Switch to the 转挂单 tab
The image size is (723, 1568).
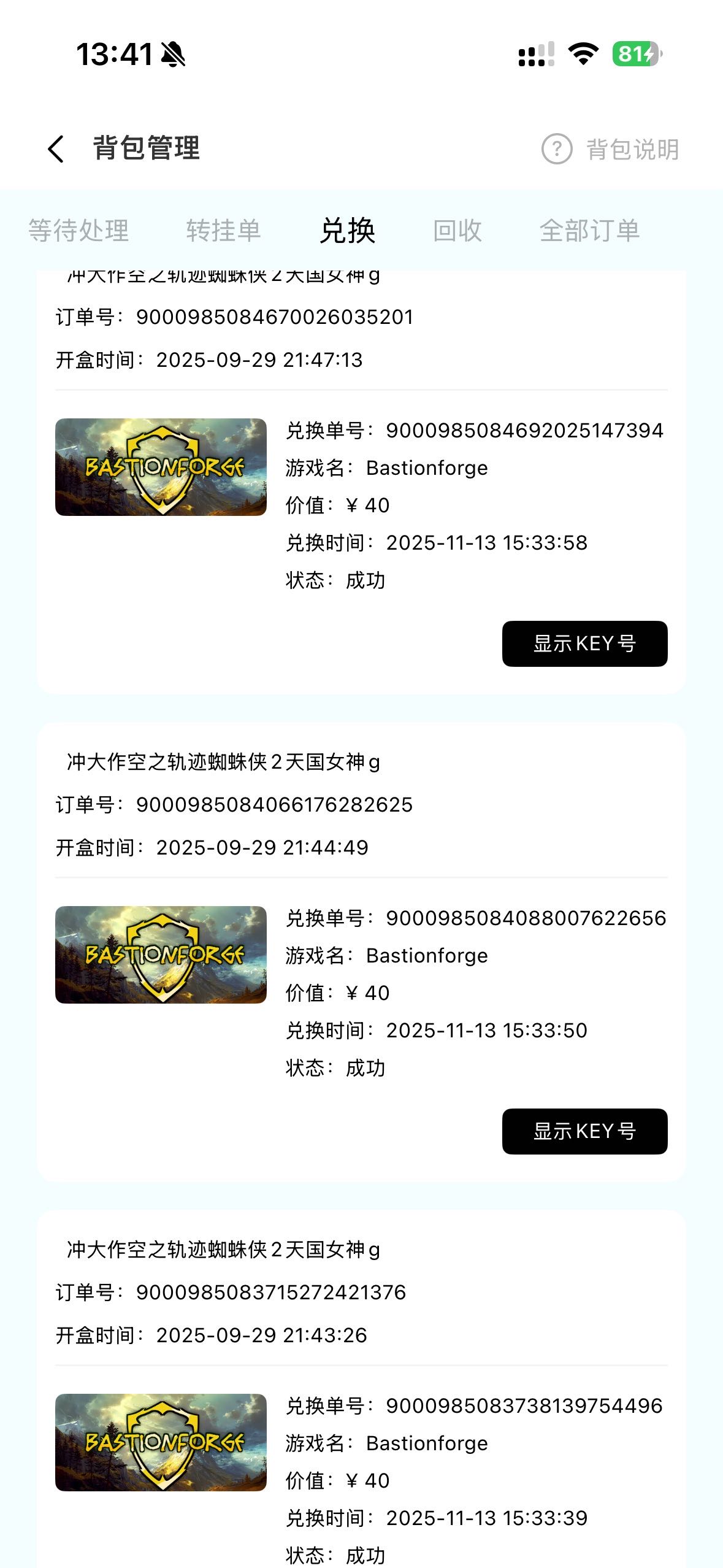(x=223, y=231)
